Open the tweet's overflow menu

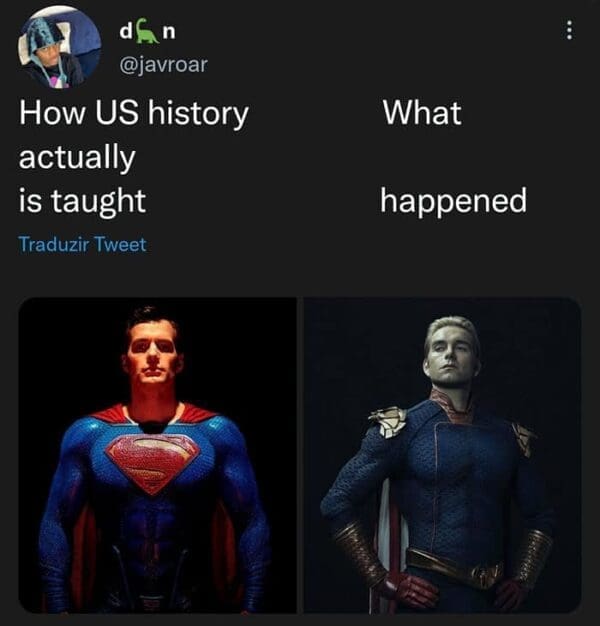[569, 31]
